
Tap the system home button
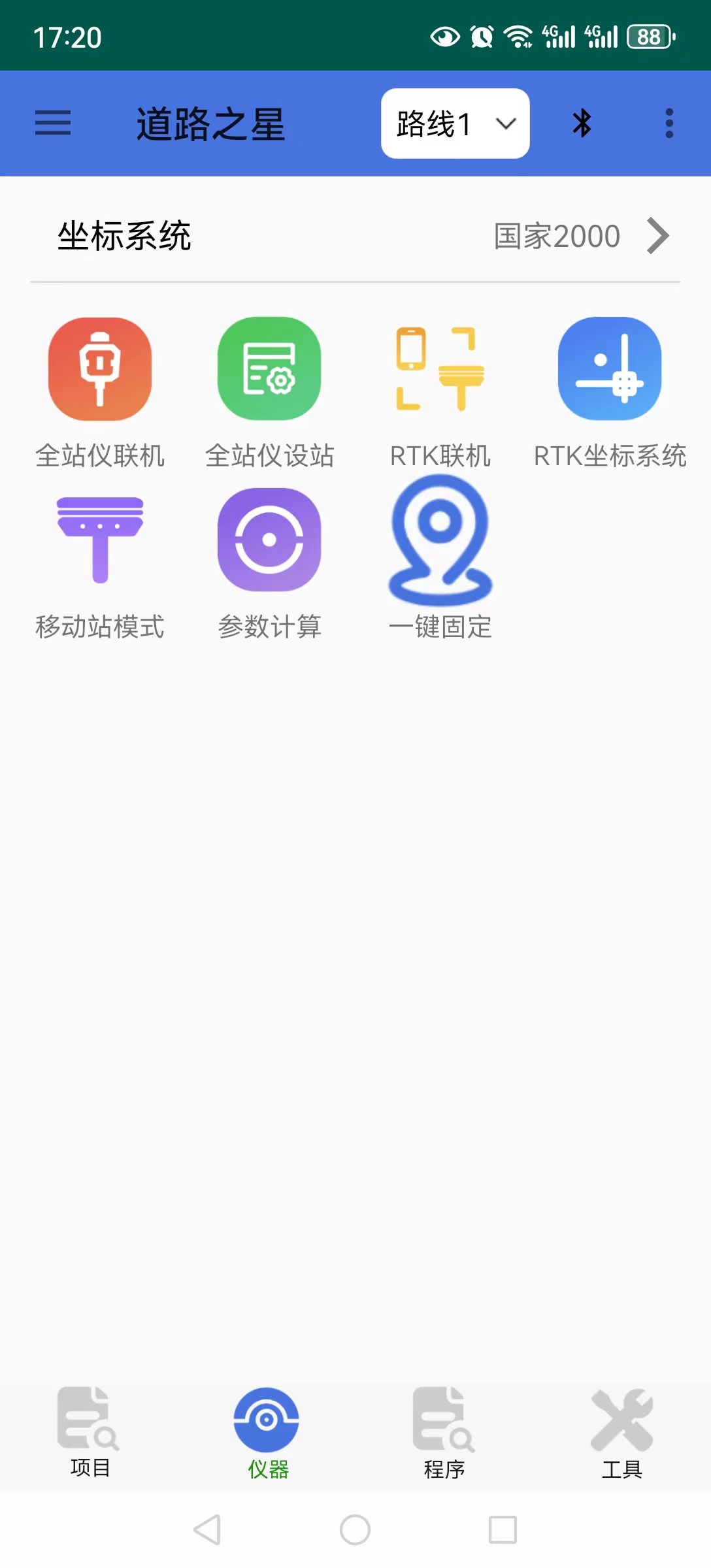pos(355,1529)
